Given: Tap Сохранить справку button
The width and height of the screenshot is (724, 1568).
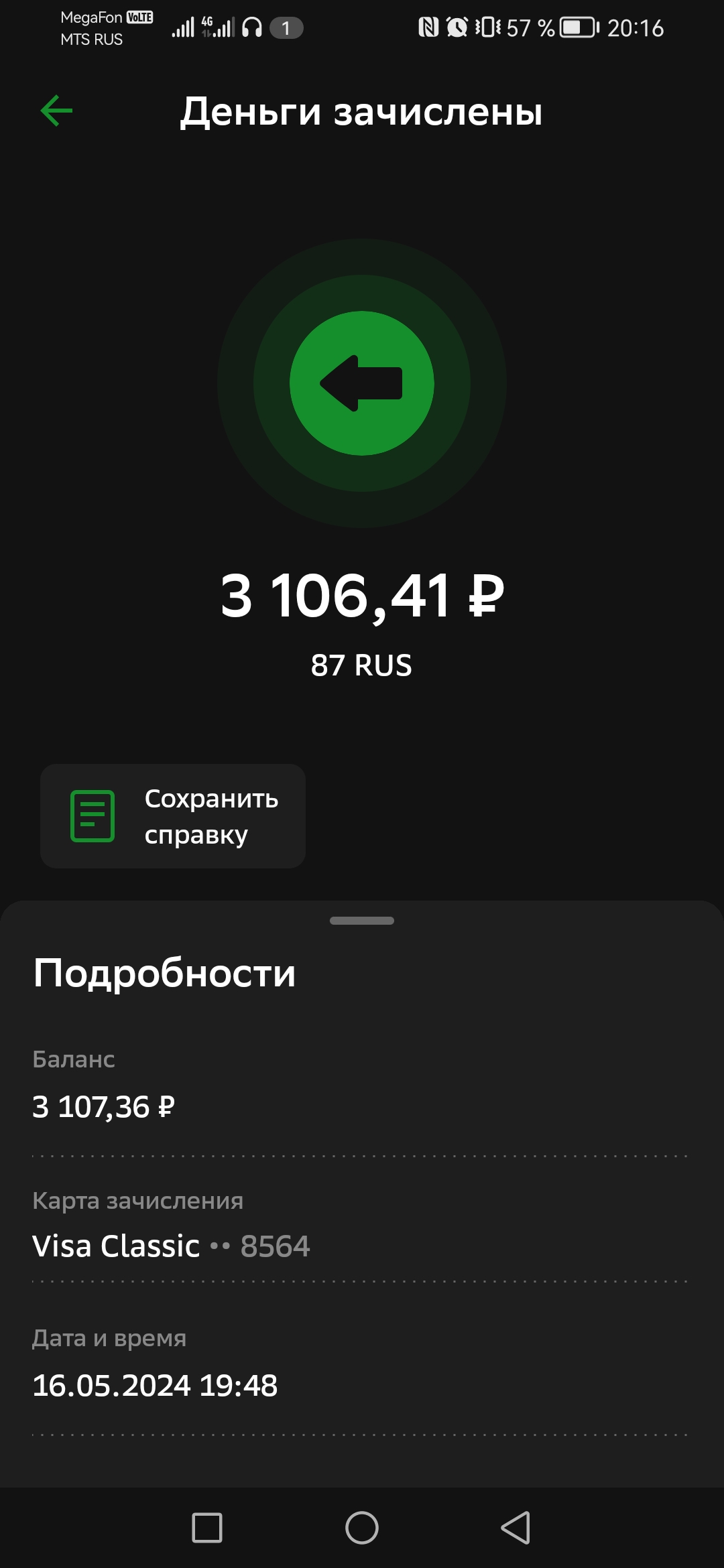Looking at the screenshot, I should pos(173,816).
